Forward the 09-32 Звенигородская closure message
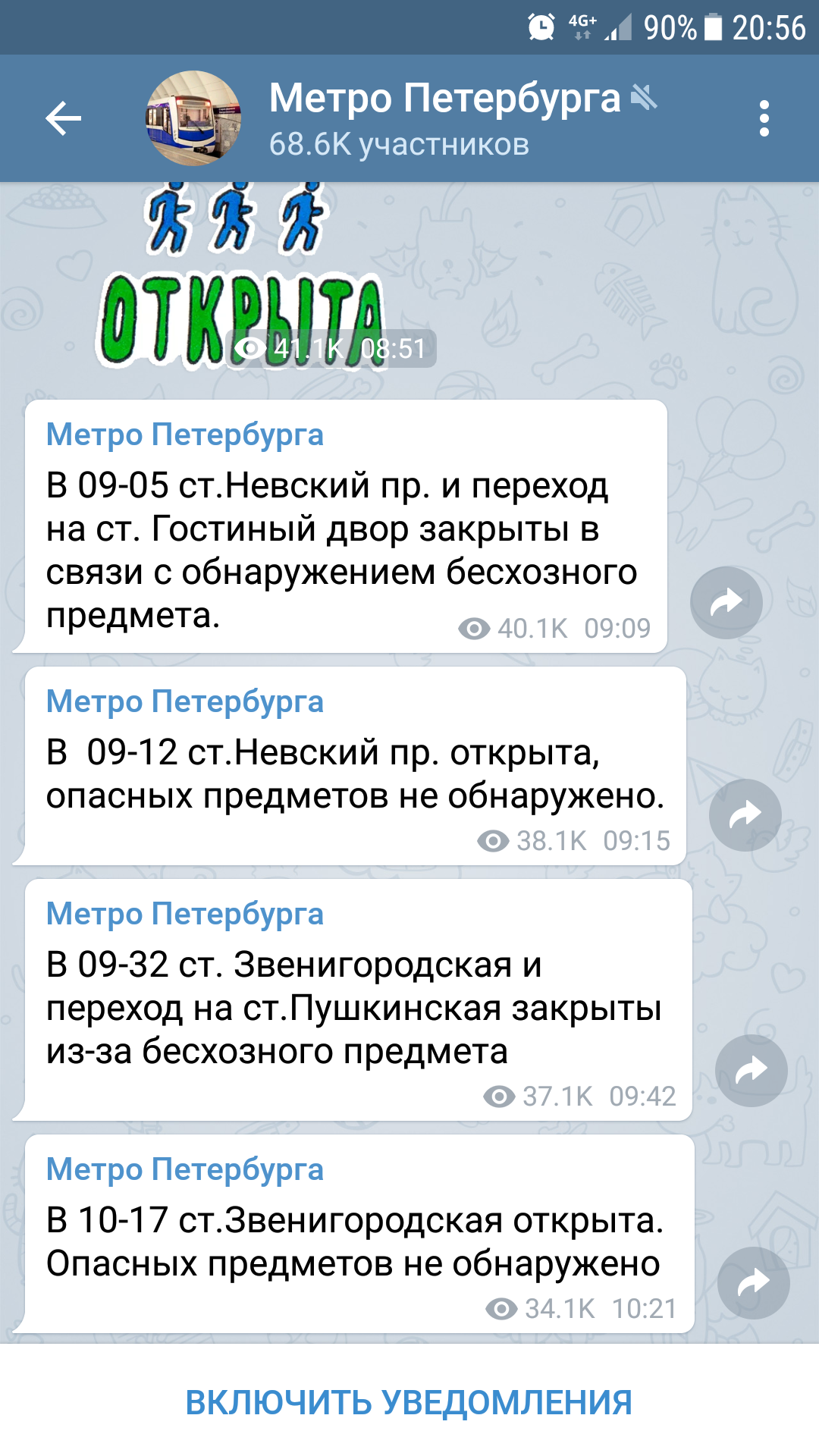The width and height of the screenshot is (819, 1456). point(751,1070)
